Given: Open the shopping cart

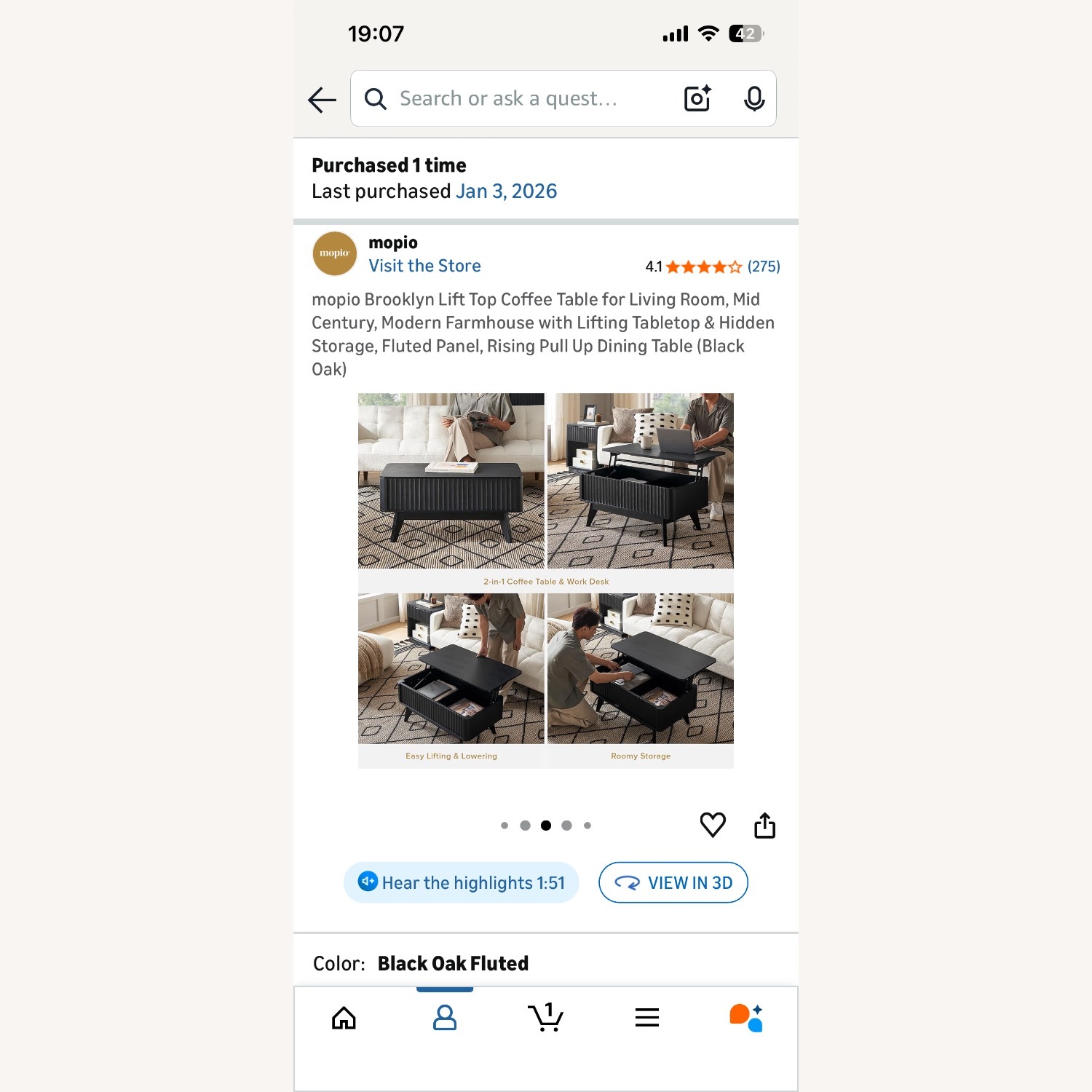Looking at the screenshot, I should [x=545, y=1017].
